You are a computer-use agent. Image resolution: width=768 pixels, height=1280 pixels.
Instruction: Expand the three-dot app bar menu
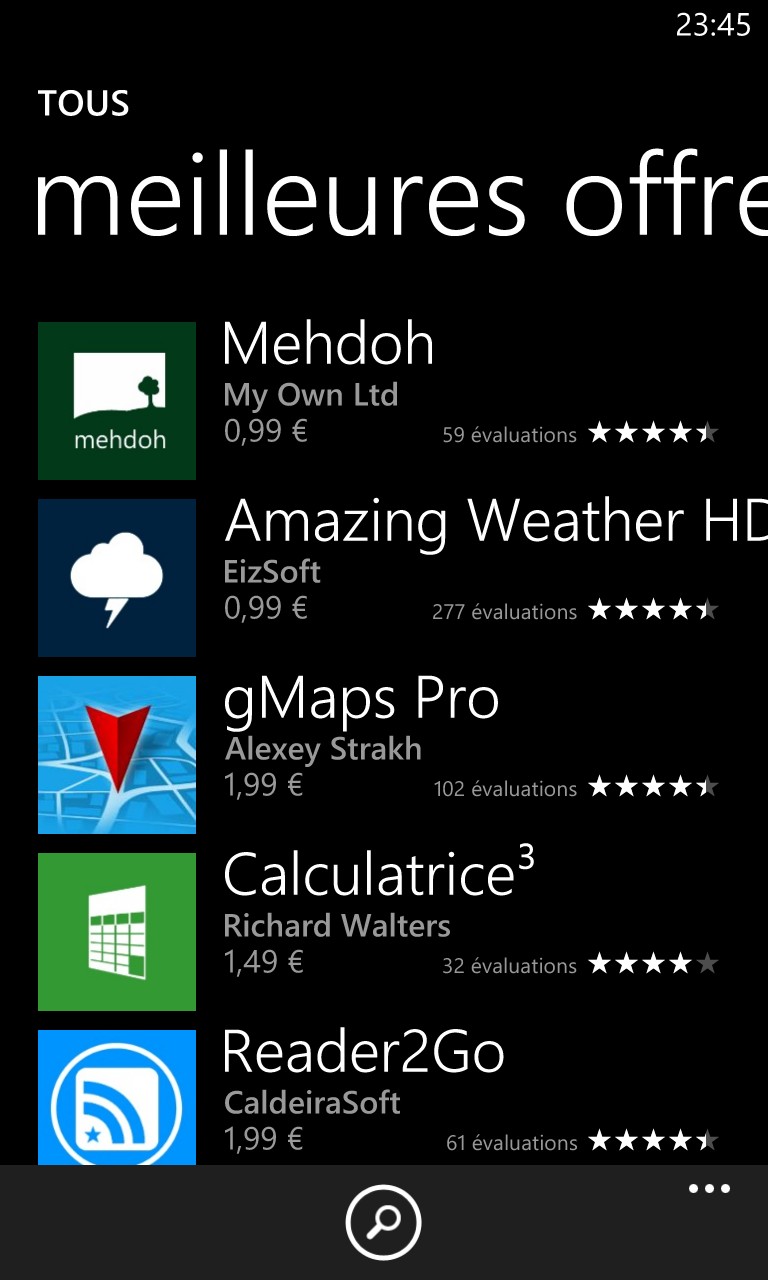709,1189
